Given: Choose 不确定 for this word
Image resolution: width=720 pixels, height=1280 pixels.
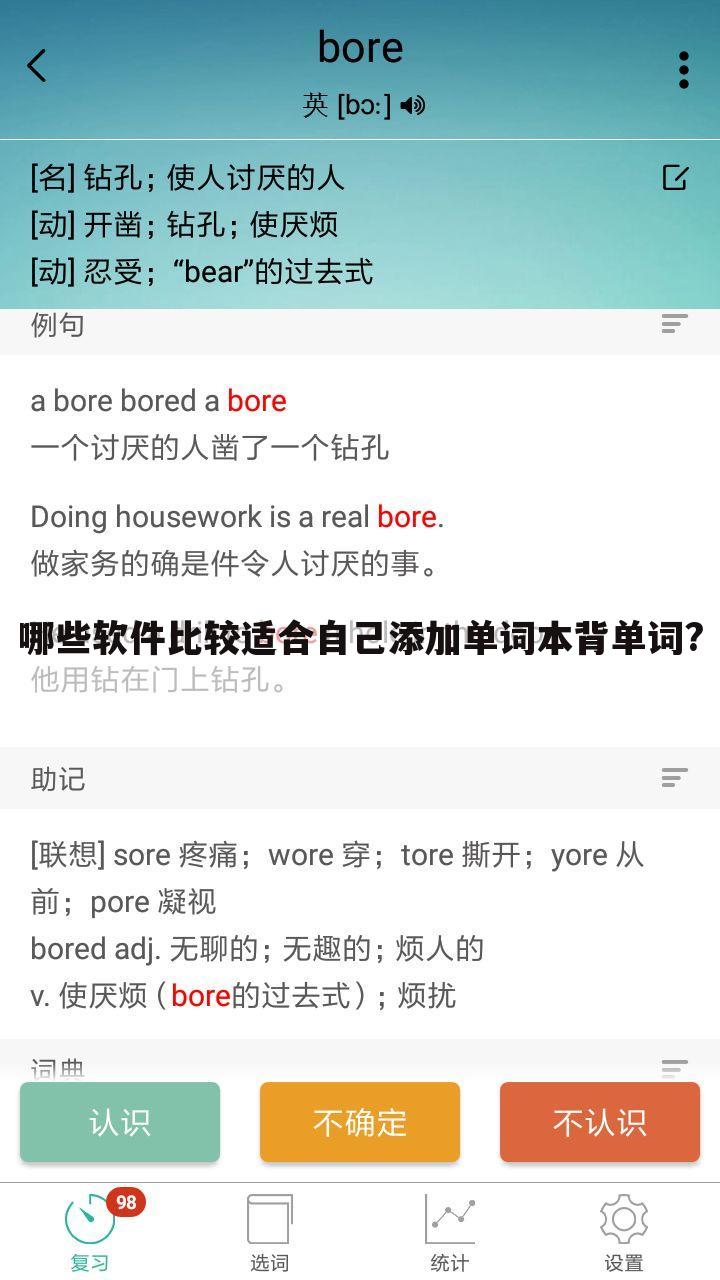Looking at the screenshot, I should (x=360, y=1122).
